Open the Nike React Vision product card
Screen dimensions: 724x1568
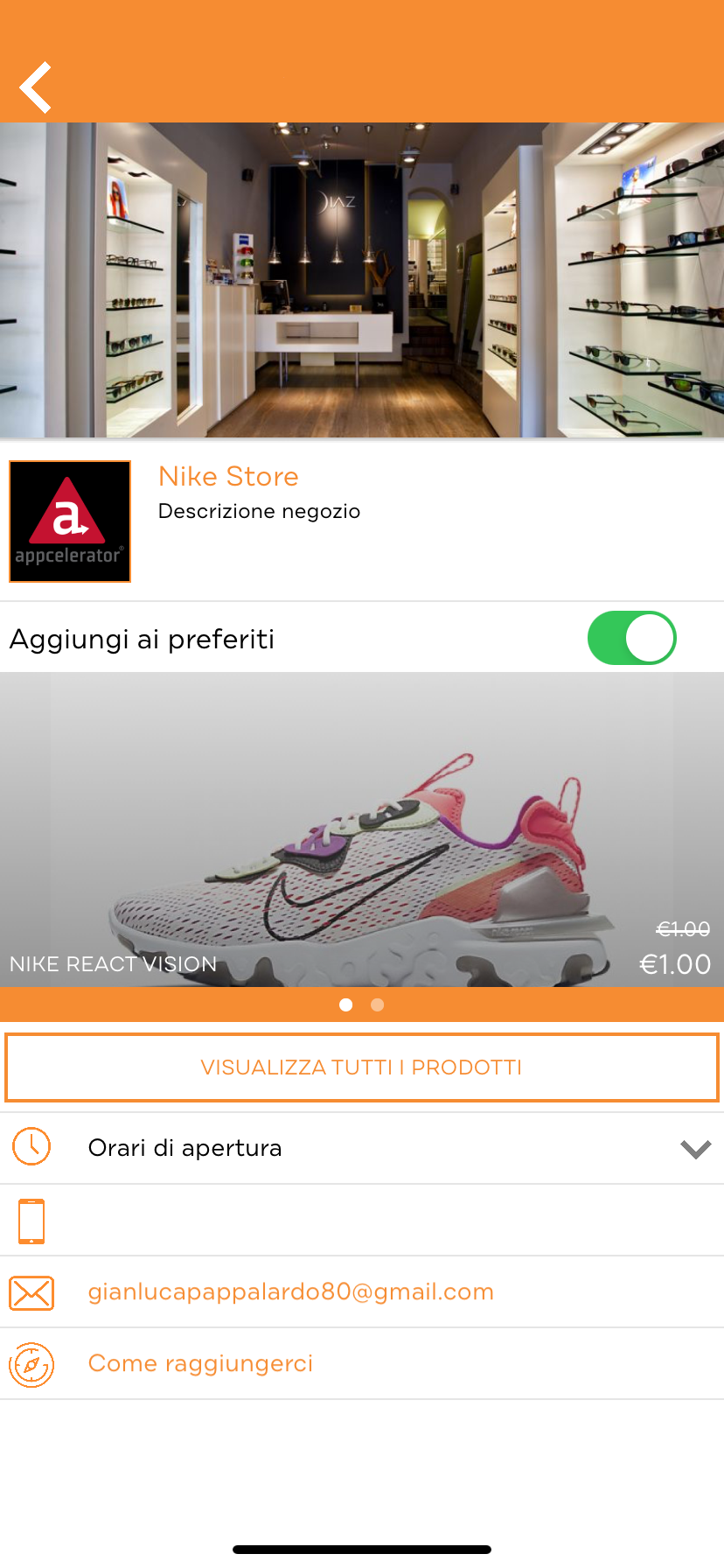click(x=362, y=831)
